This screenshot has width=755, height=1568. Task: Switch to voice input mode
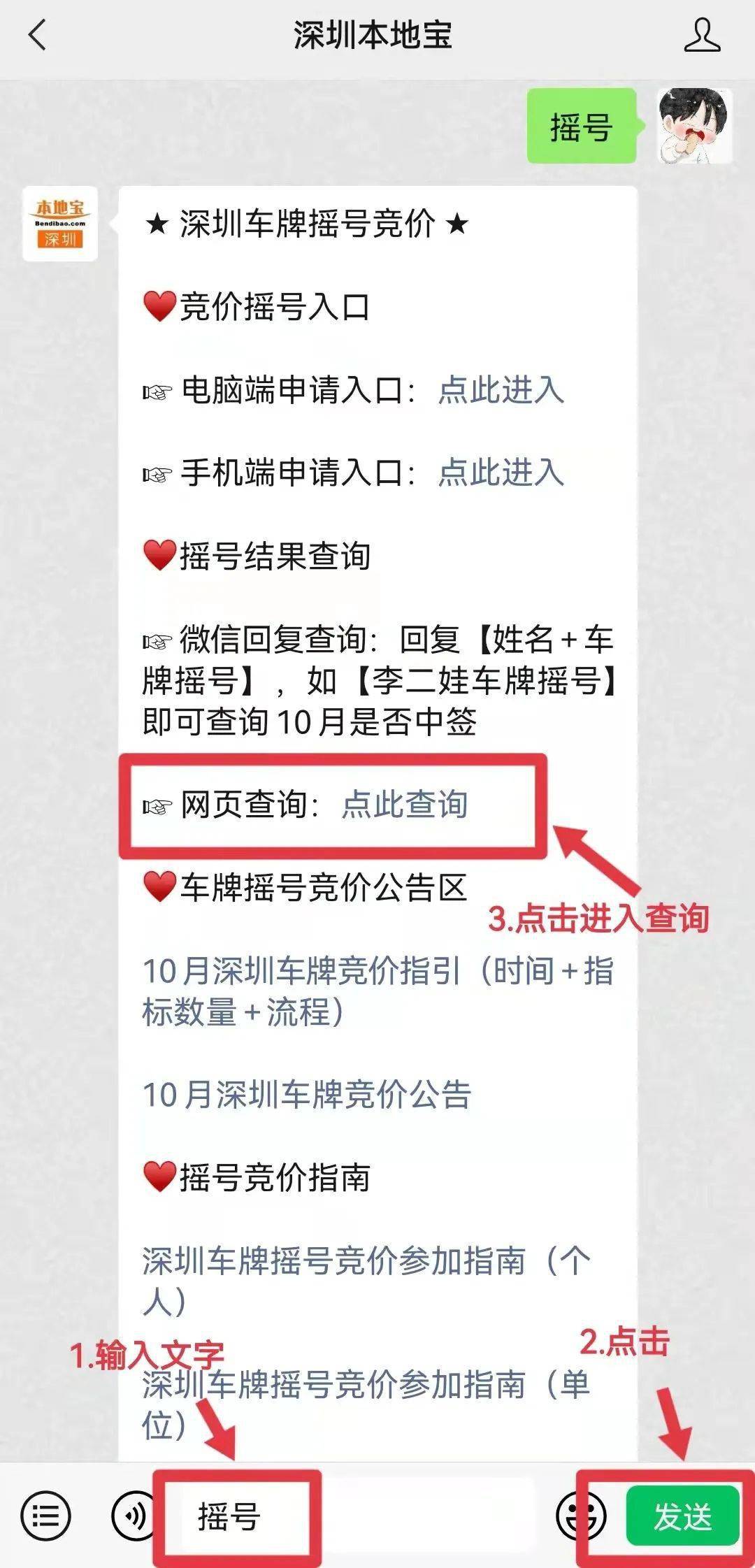point(133,1516)
